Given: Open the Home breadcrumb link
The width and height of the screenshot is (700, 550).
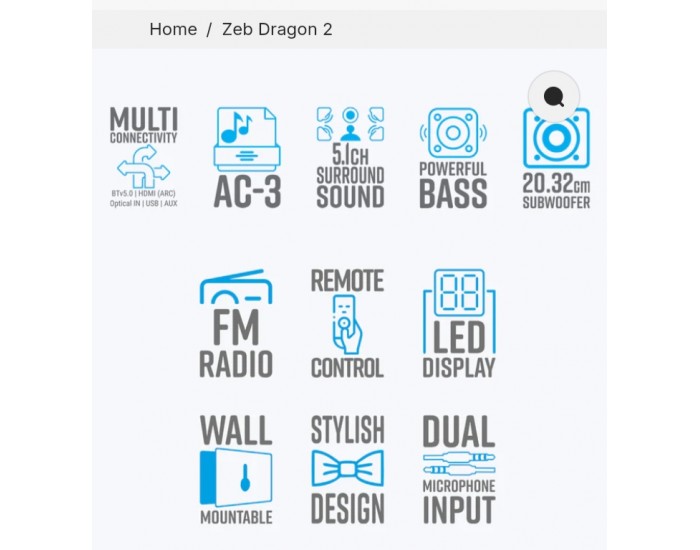Looking at the screenshot, I should tap(173, 29).
